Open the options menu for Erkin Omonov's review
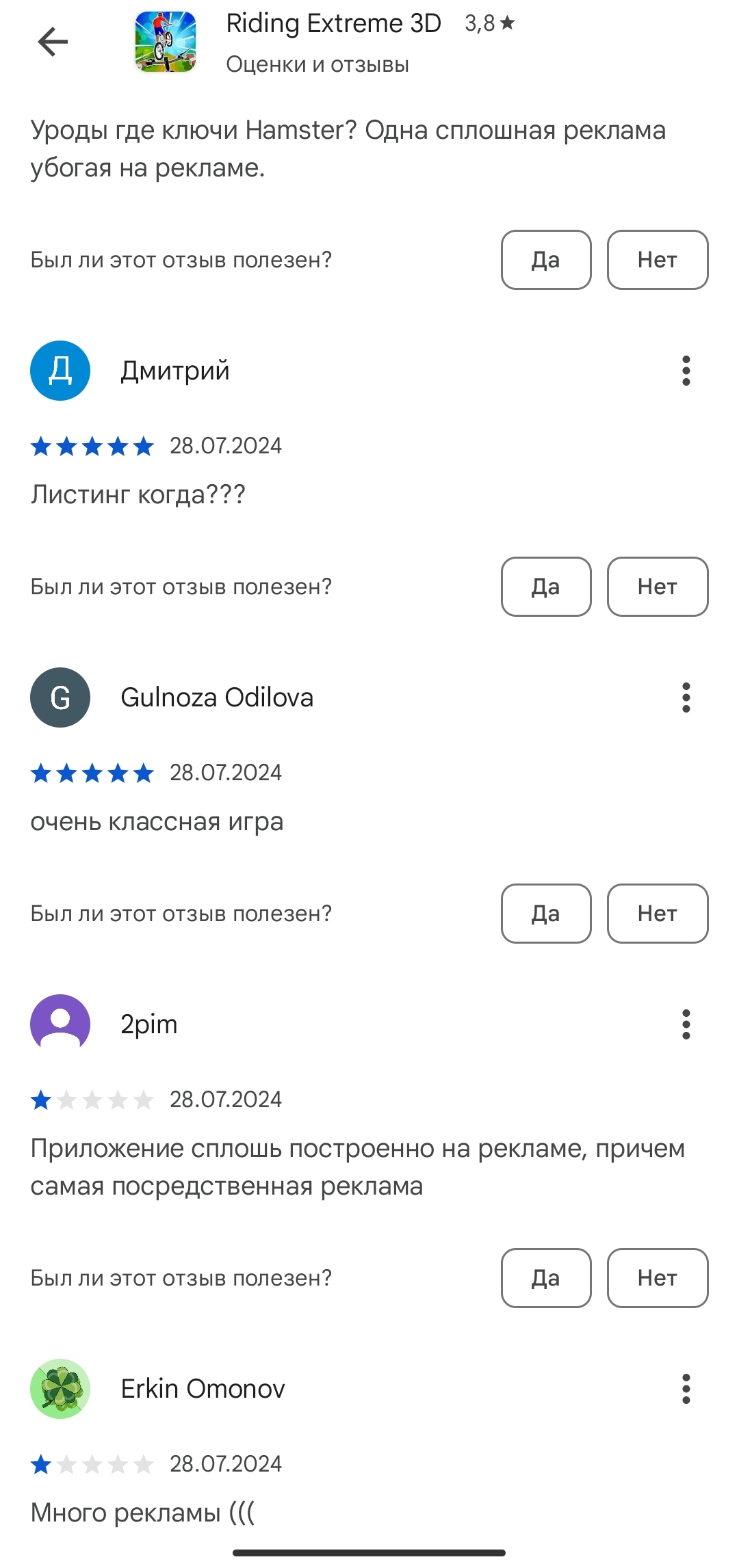The image size is (739, 1568). point(686,1389)
